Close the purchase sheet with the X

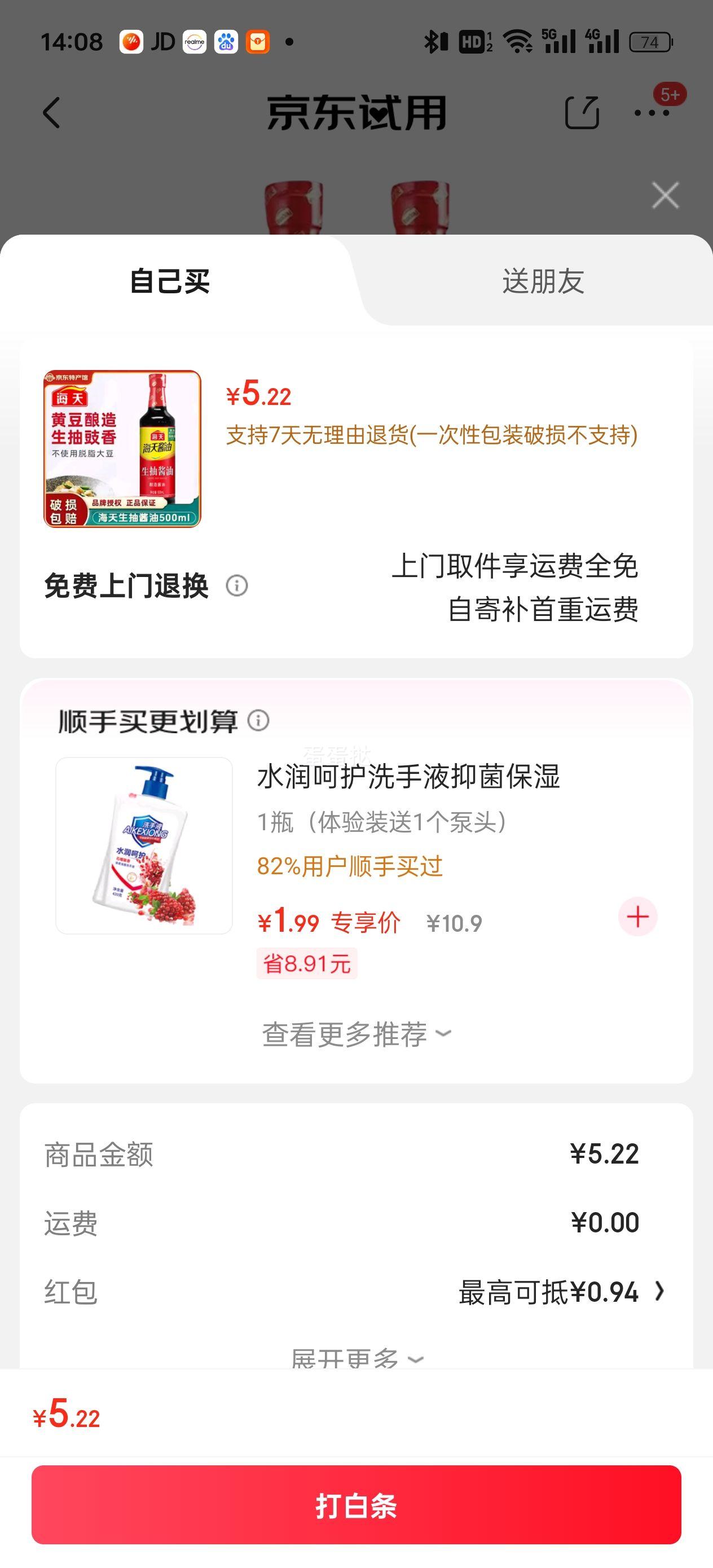(x=665, y=196)
